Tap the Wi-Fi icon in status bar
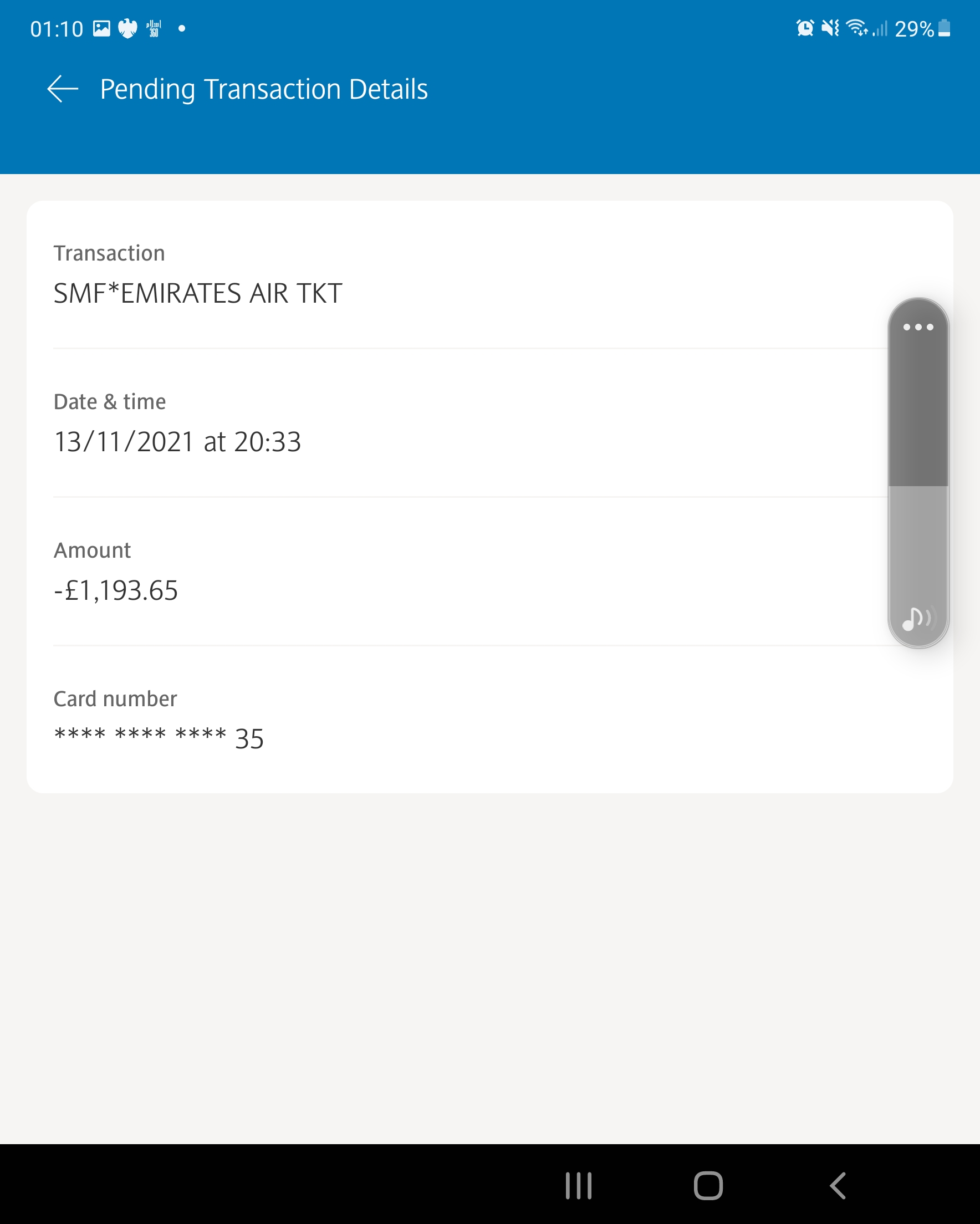 point(856,27)
